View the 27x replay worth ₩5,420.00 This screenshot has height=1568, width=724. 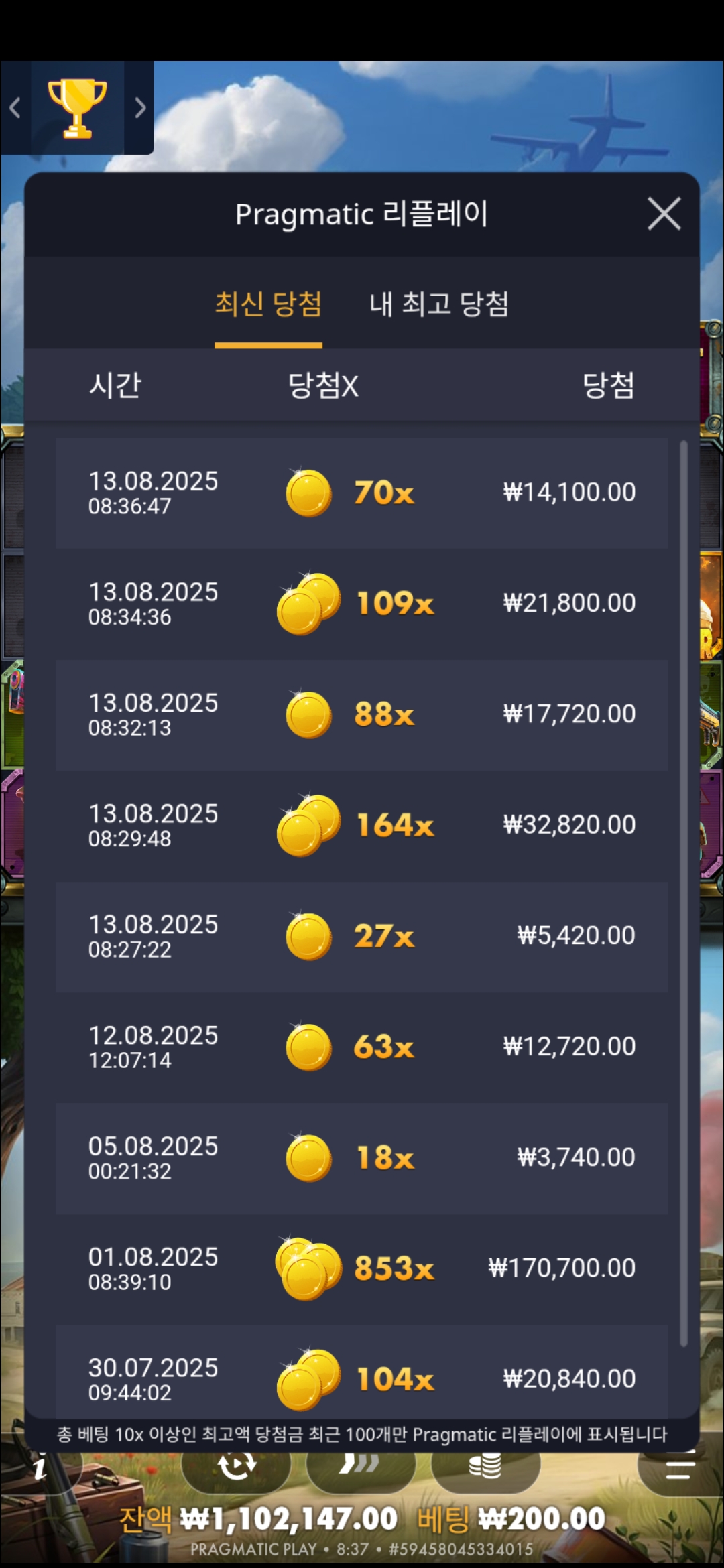click(361, 936)
